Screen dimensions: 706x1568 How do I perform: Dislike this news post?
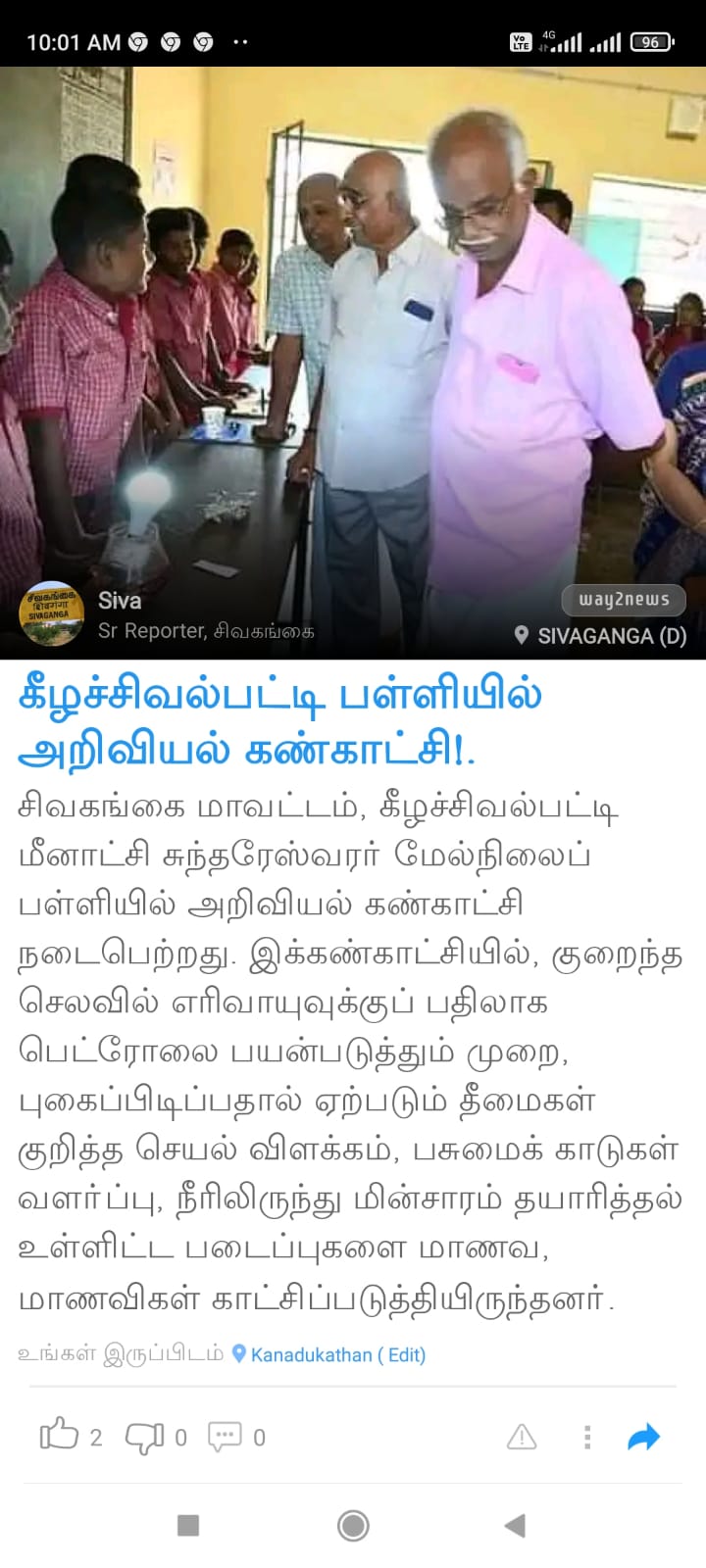(x=144, y=1438)
